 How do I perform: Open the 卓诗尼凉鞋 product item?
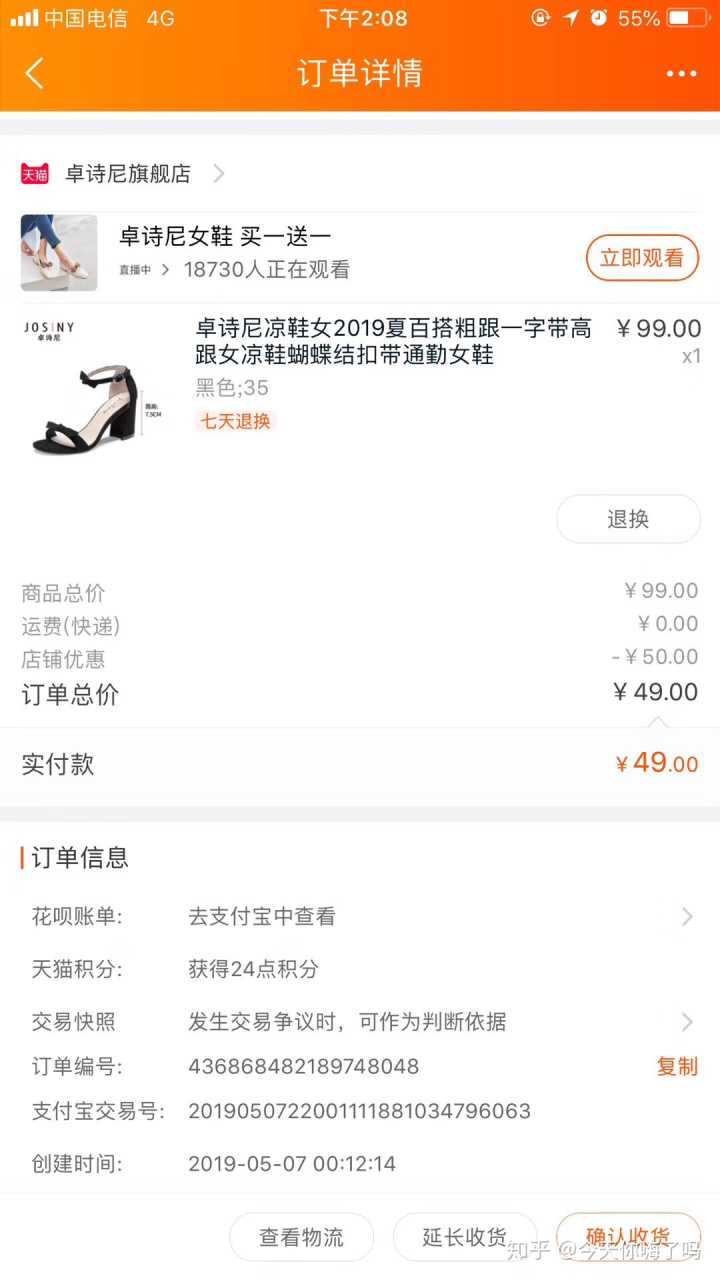tap(394, 341)
